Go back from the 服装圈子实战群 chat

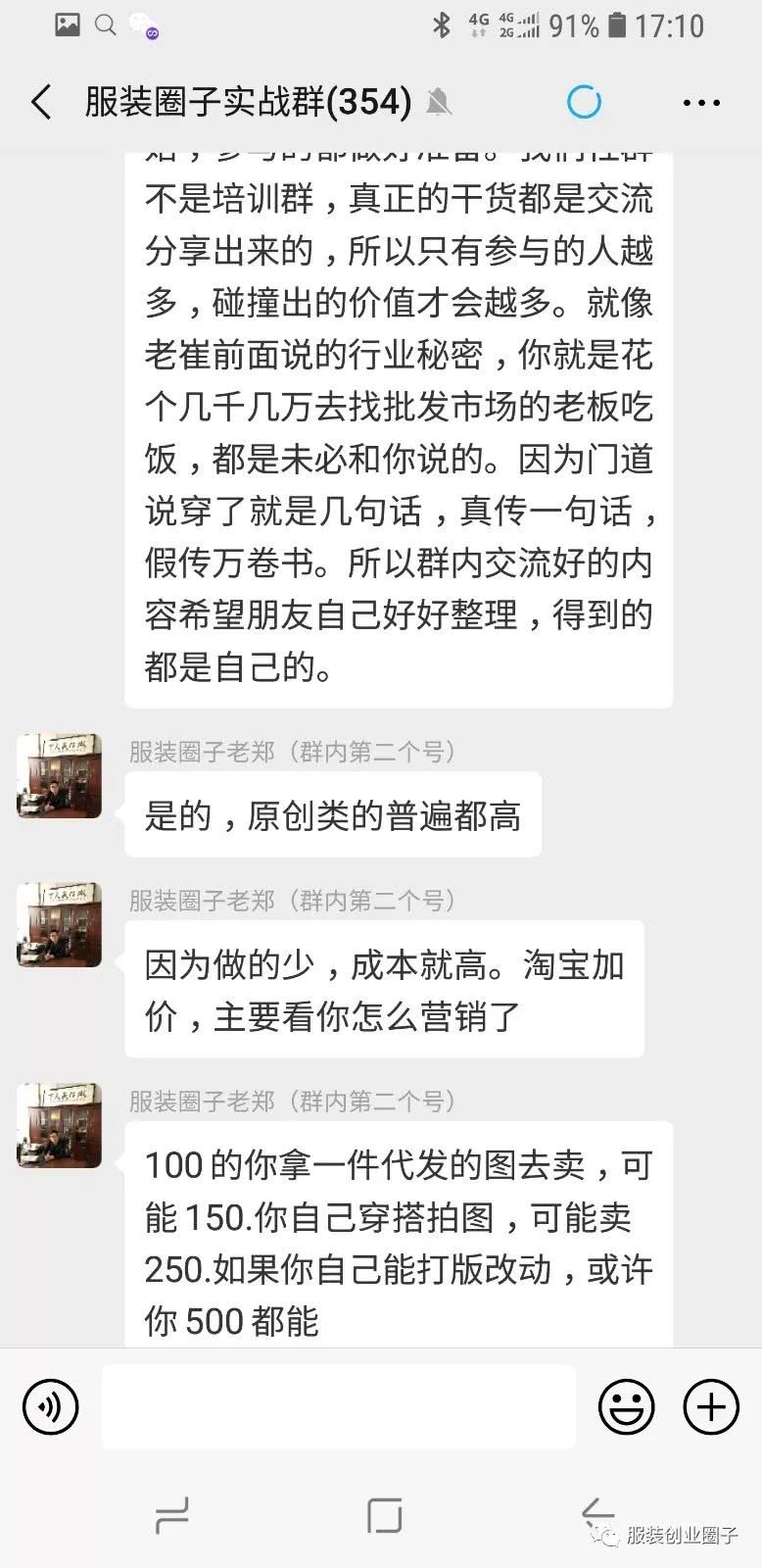coord(41,102)
